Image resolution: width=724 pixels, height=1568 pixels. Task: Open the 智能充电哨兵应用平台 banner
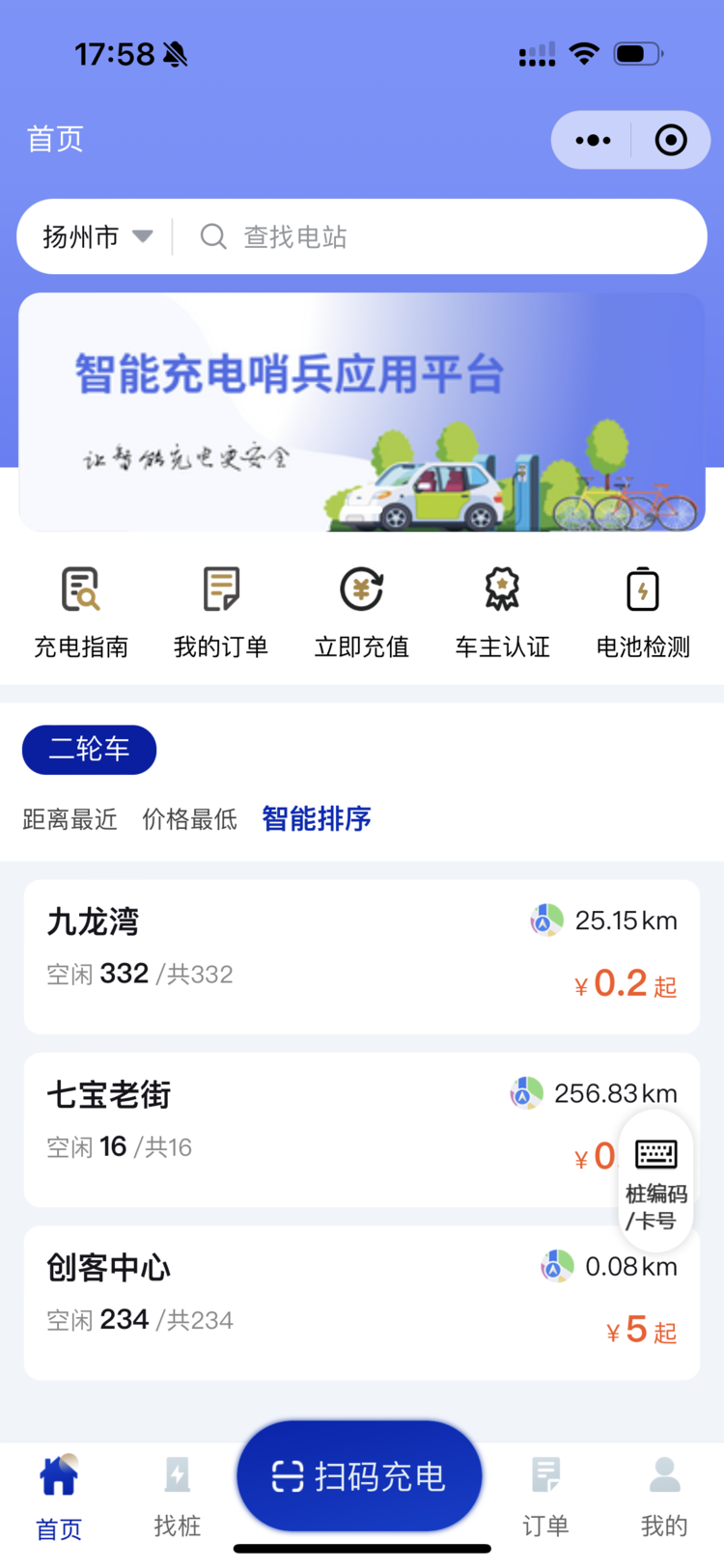[x=362, y=412]
